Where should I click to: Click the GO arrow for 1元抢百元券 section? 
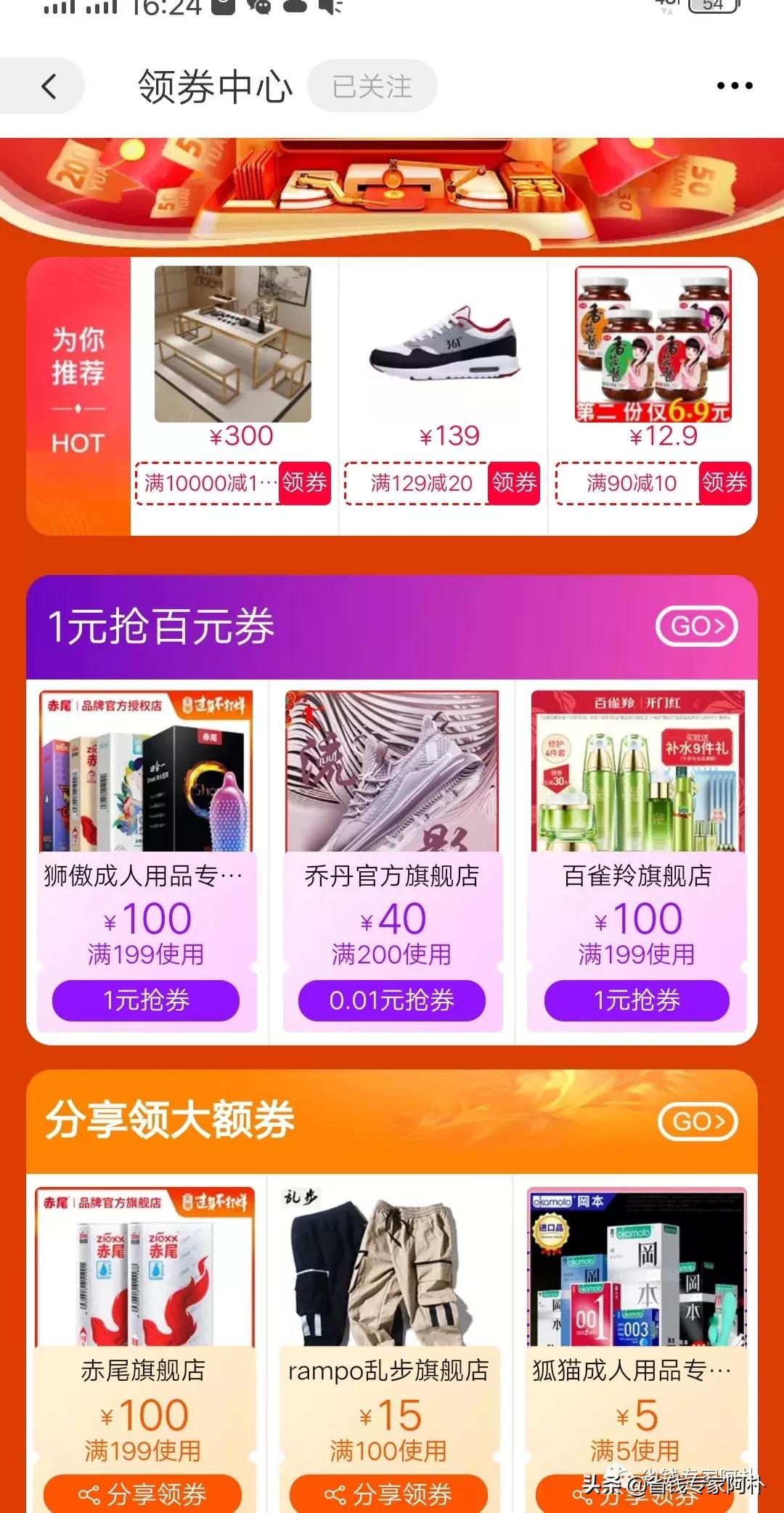pos(698,626)
